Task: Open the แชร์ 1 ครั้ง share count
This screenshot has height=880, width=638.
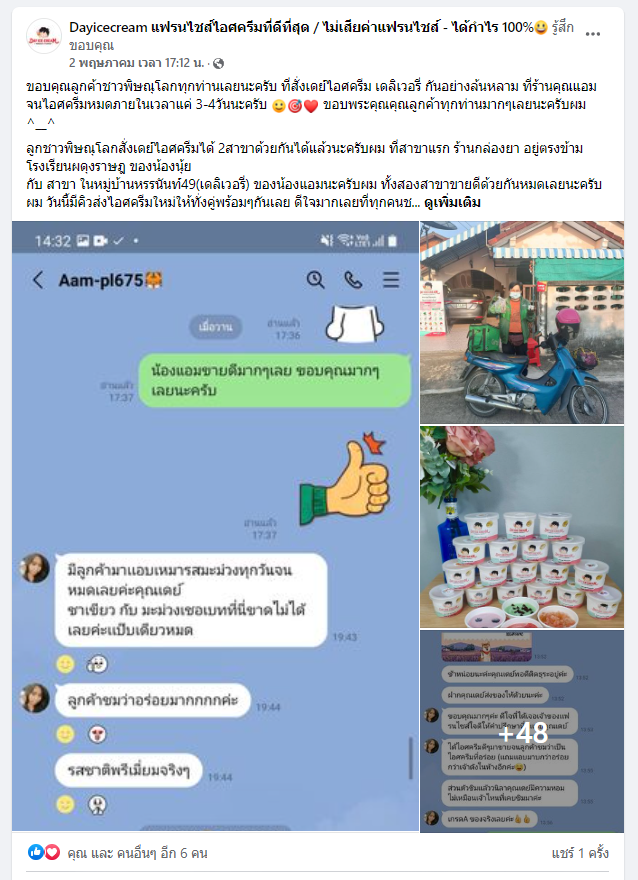Action: coord(579,853)
